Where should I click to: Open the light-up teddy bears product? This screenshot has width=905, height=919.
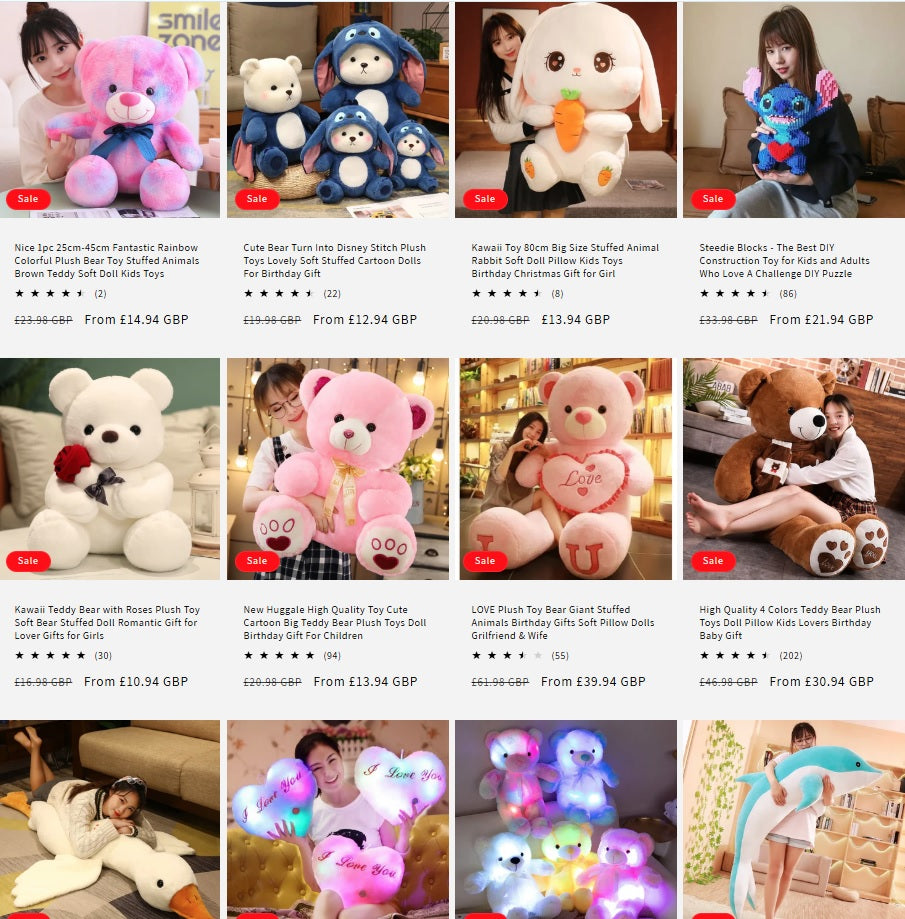click(566, 819)
